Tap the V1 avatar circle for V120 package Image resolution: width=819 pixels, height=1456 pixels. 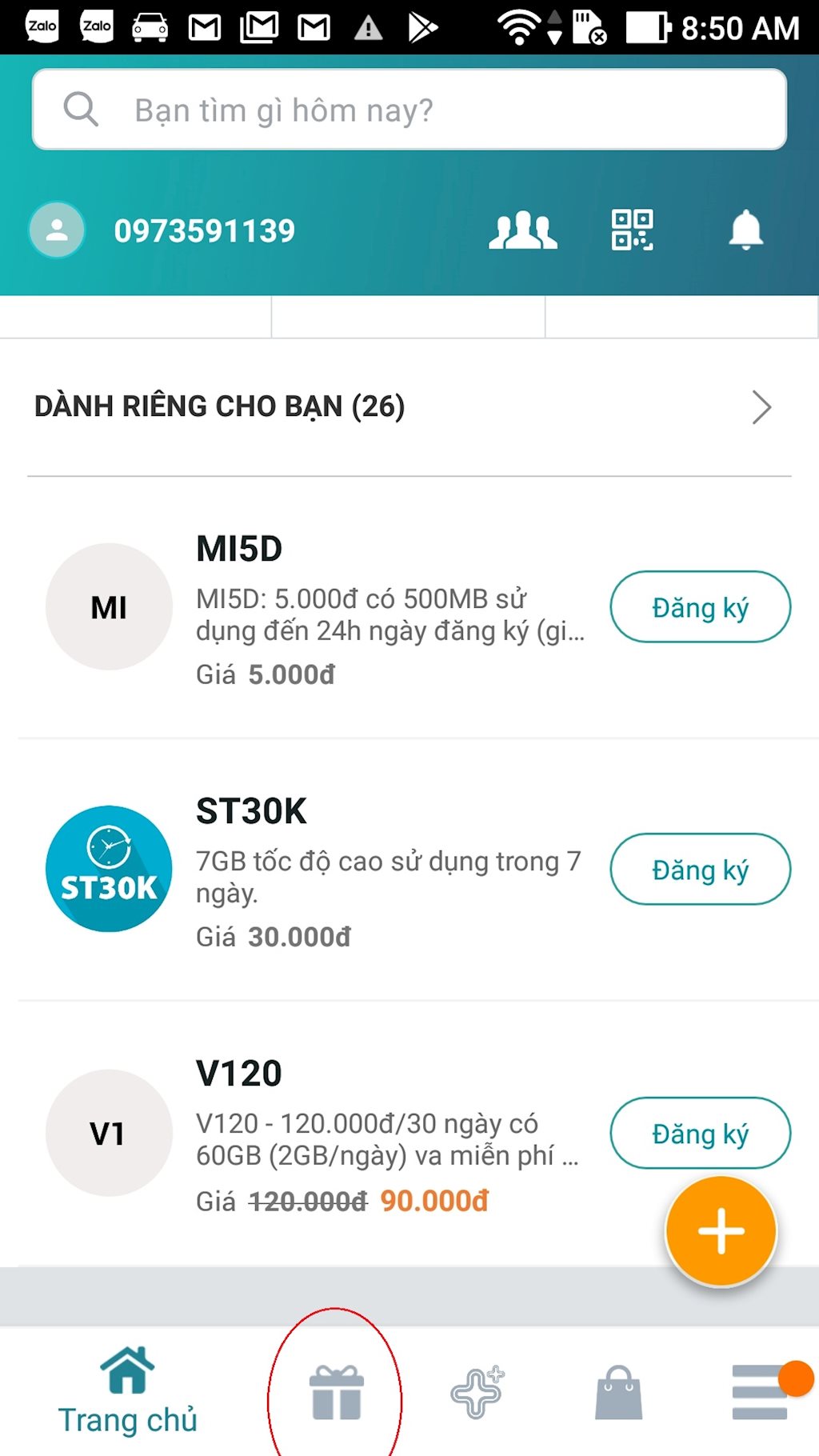point(109,1133)
